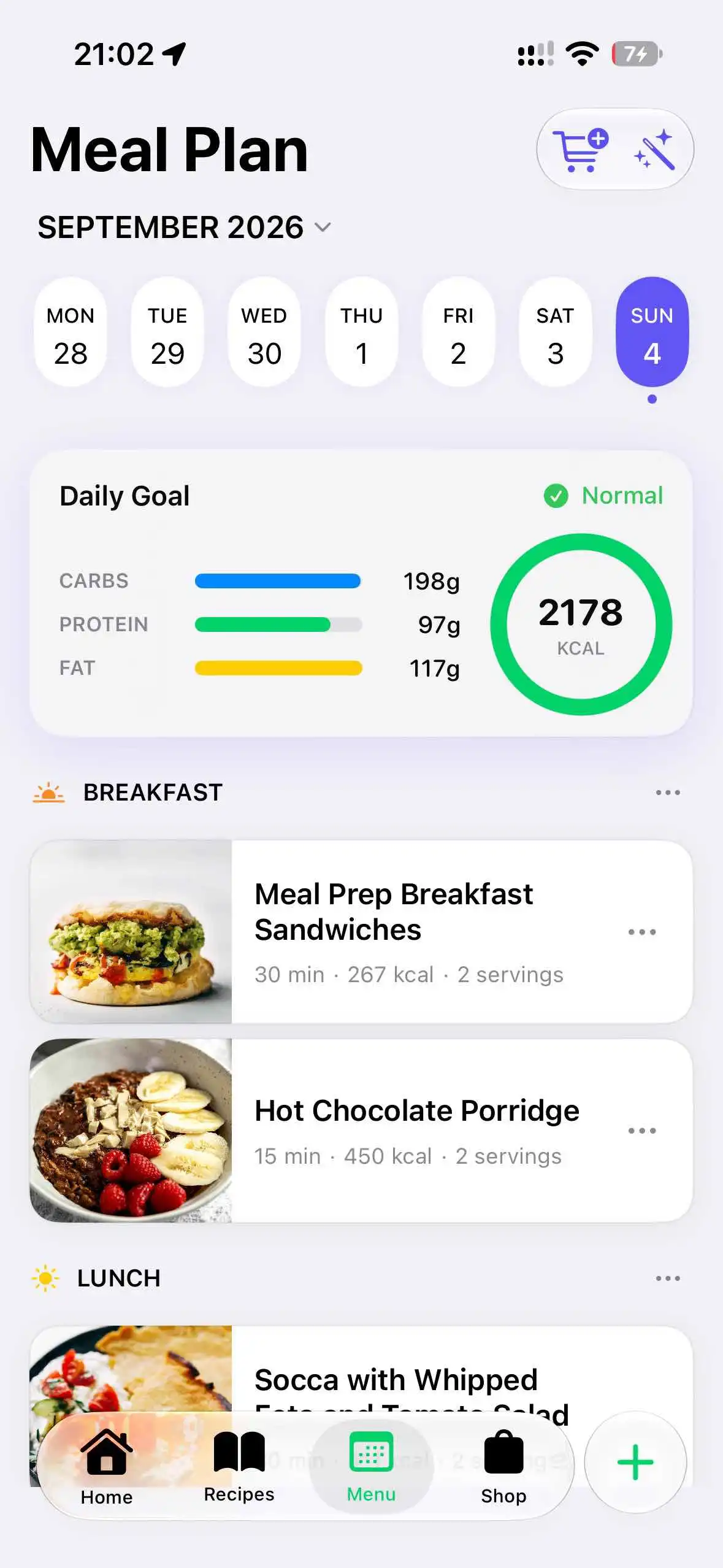This screenshot has width=723, height=1568.
Task: Open Breakfast section options menu
Action: point(668,793)
